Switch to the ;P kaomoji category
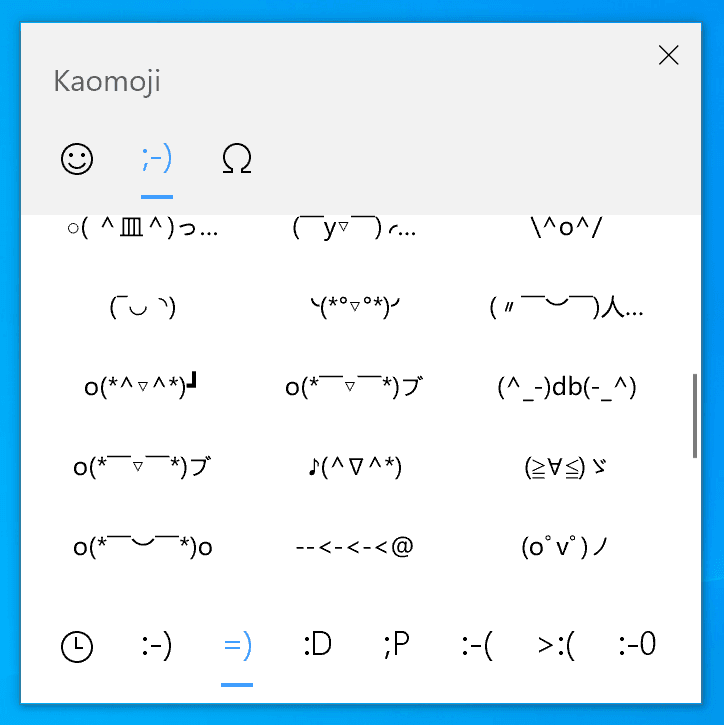The height and width of the screenshot is (725, 724). click(396, 646)
